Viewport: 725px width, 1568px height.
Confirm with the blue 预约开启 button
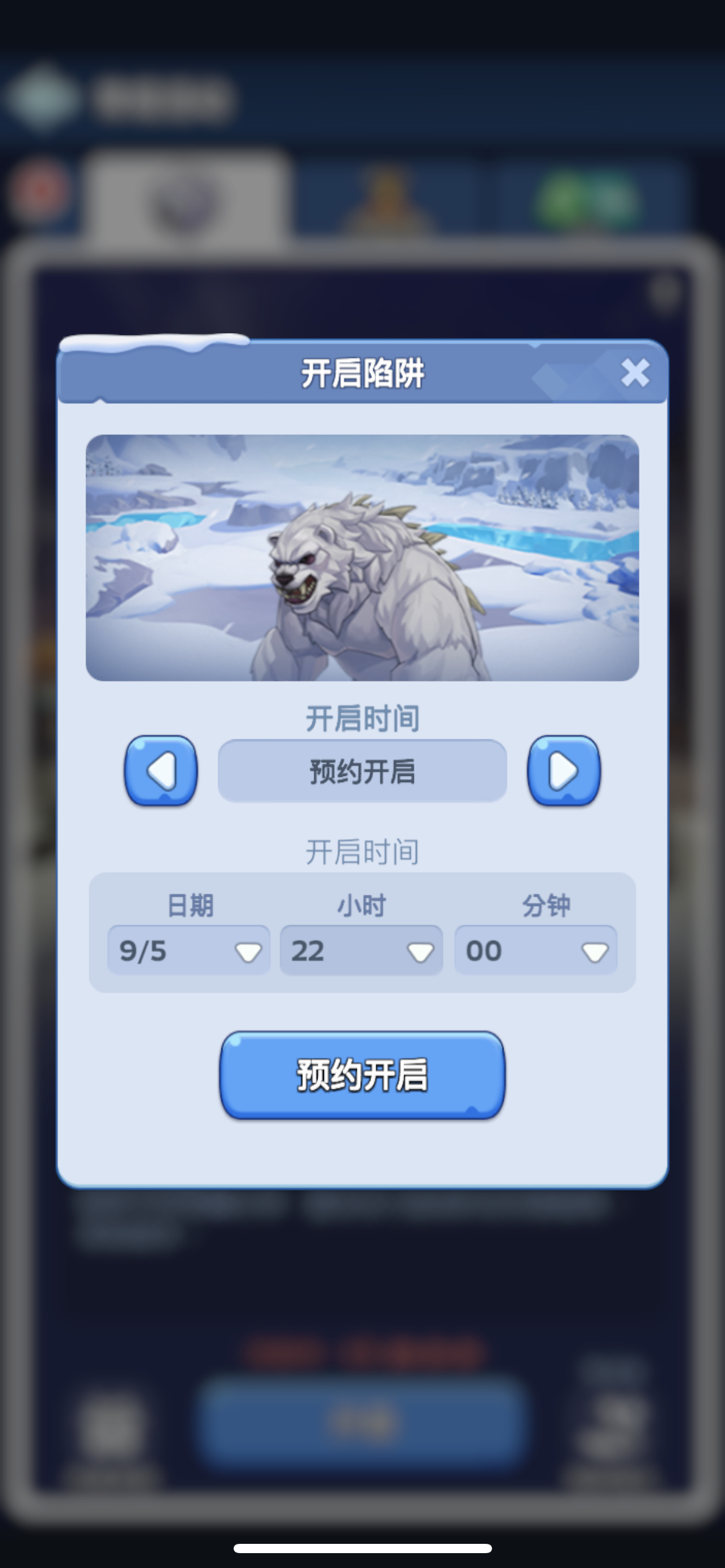click(x=362, y=1074)
